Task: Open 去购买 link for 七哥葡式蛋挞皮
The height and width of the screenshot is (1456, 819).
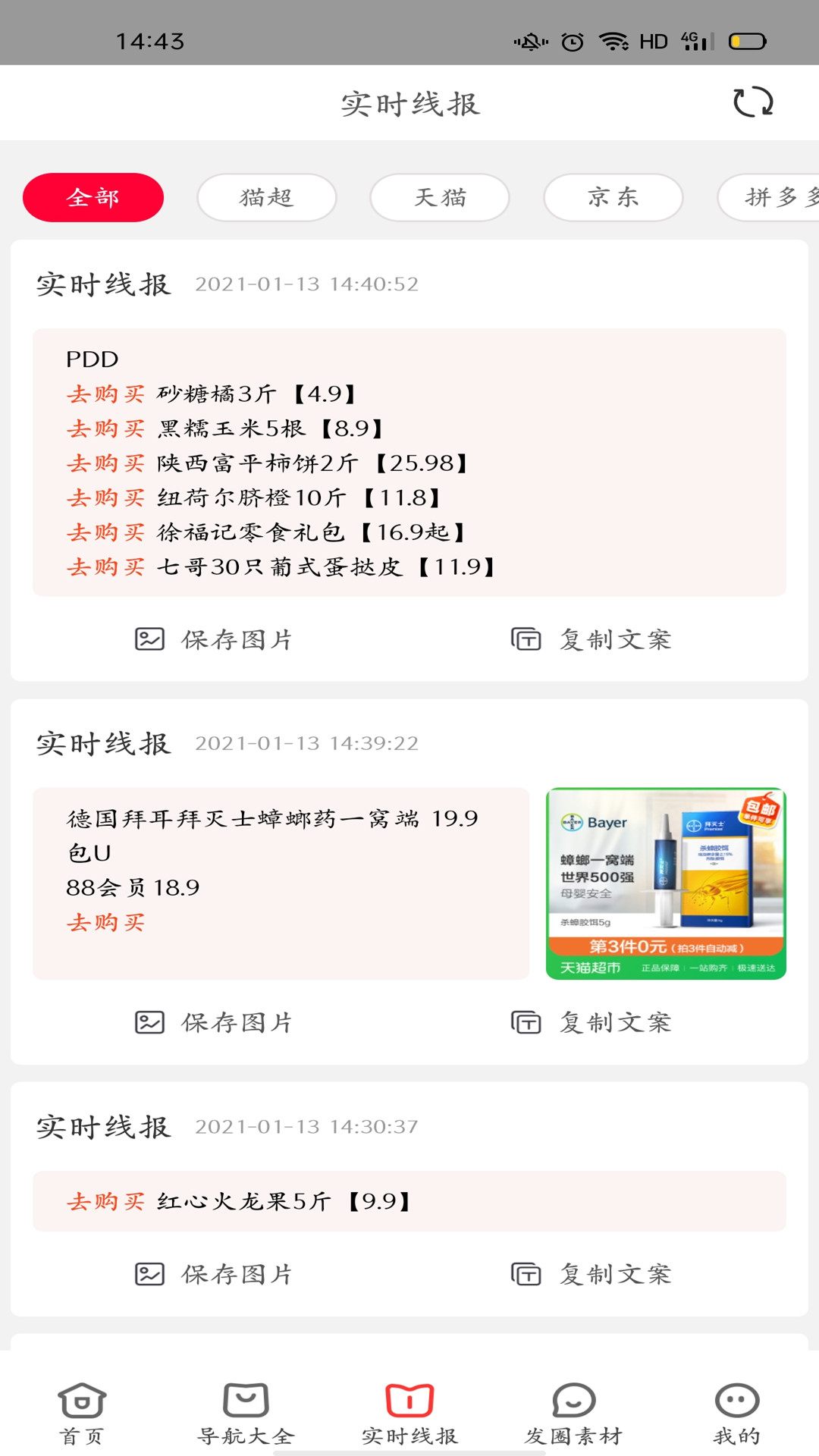Action: click(105, 567)
